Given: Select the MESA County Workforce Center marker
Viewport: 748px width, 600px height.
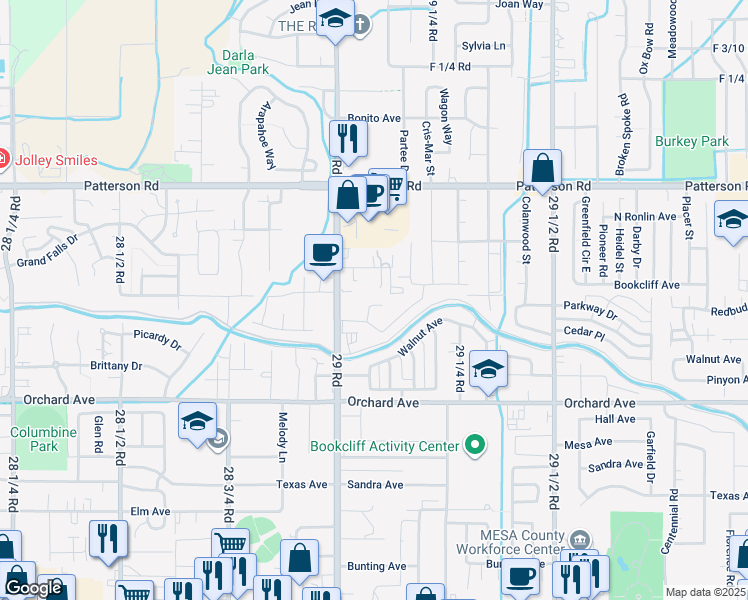Looking at the screenshot, I should (582, 540).
